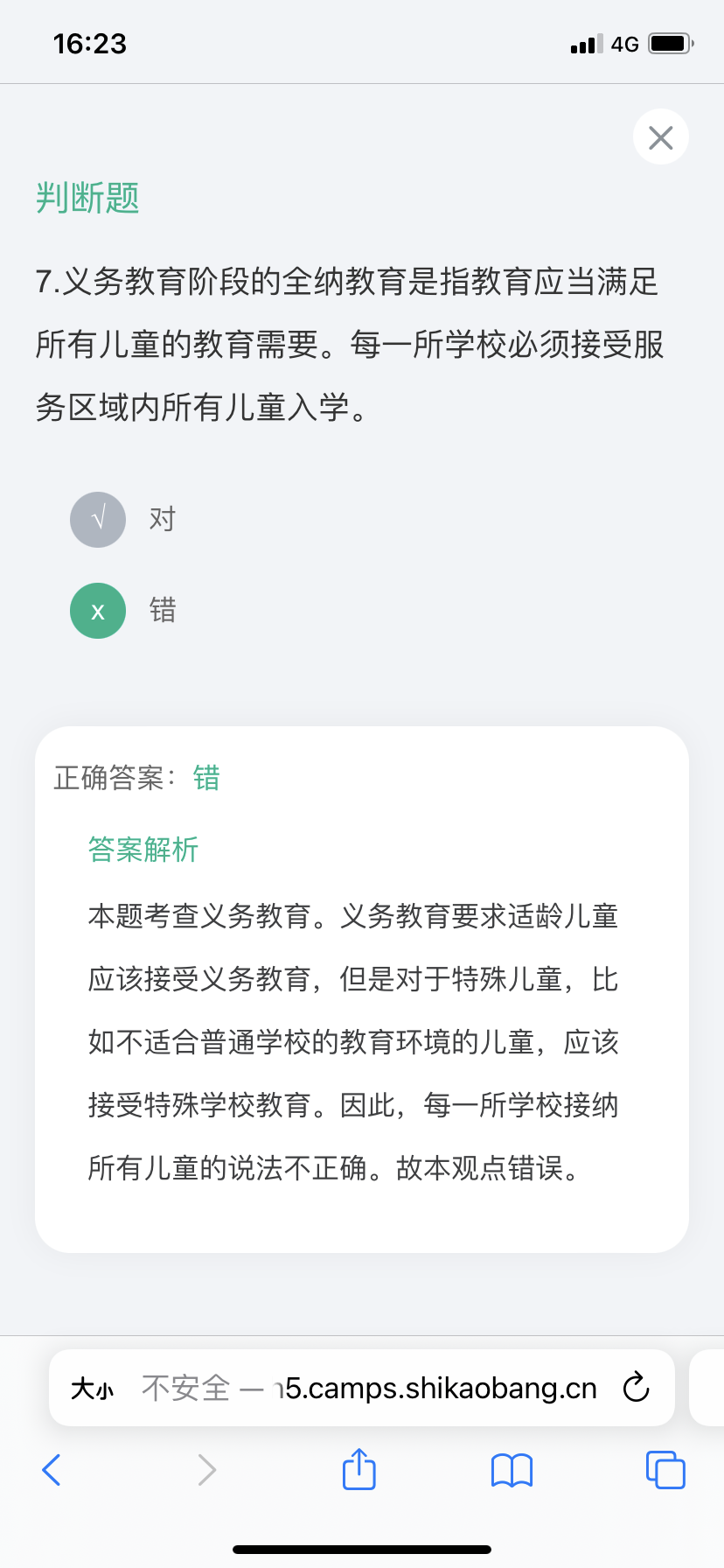Viewport: 724px width, 1568px height.
Task: Open the Safari bookmarks
Action: point(512,1470)
